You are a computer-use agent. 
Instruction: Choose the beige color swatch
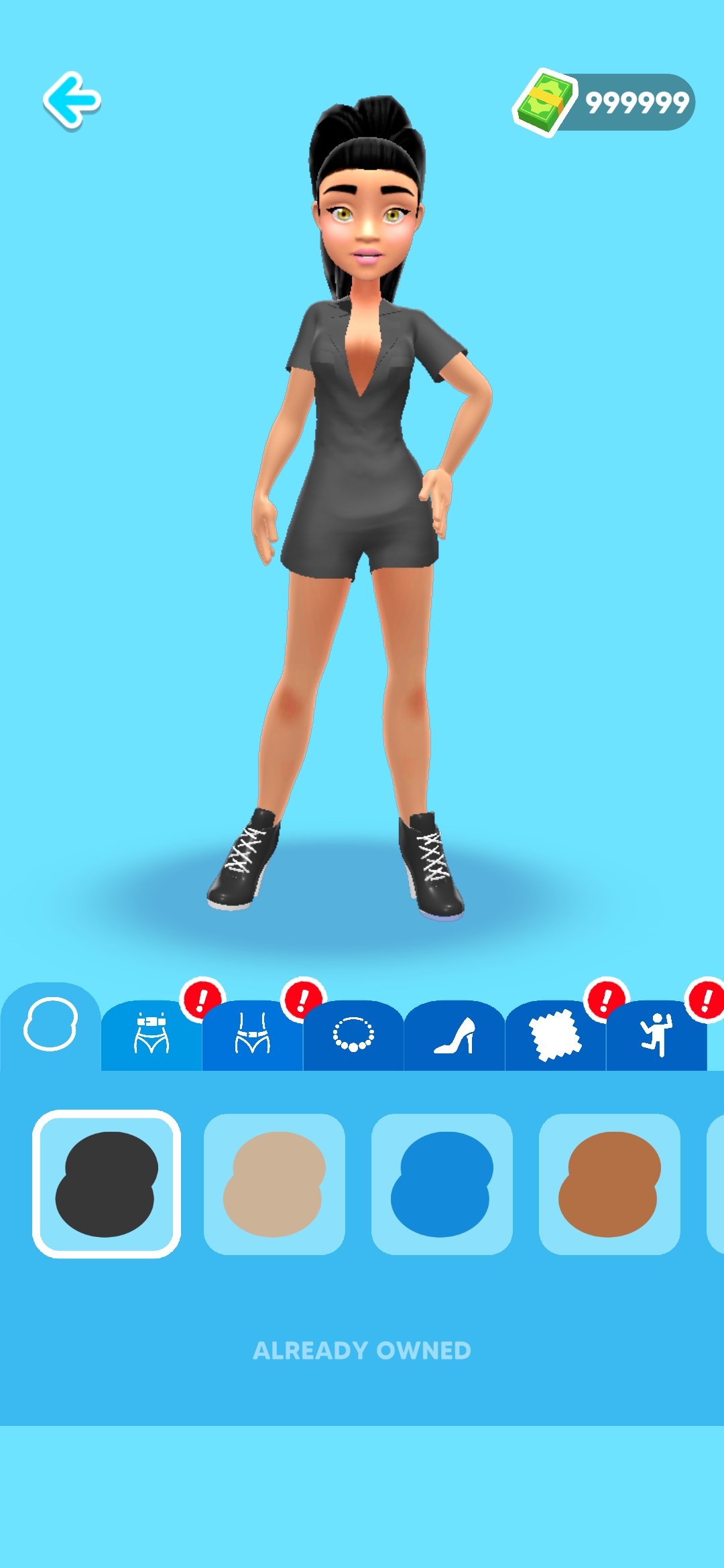point(274,1184)
